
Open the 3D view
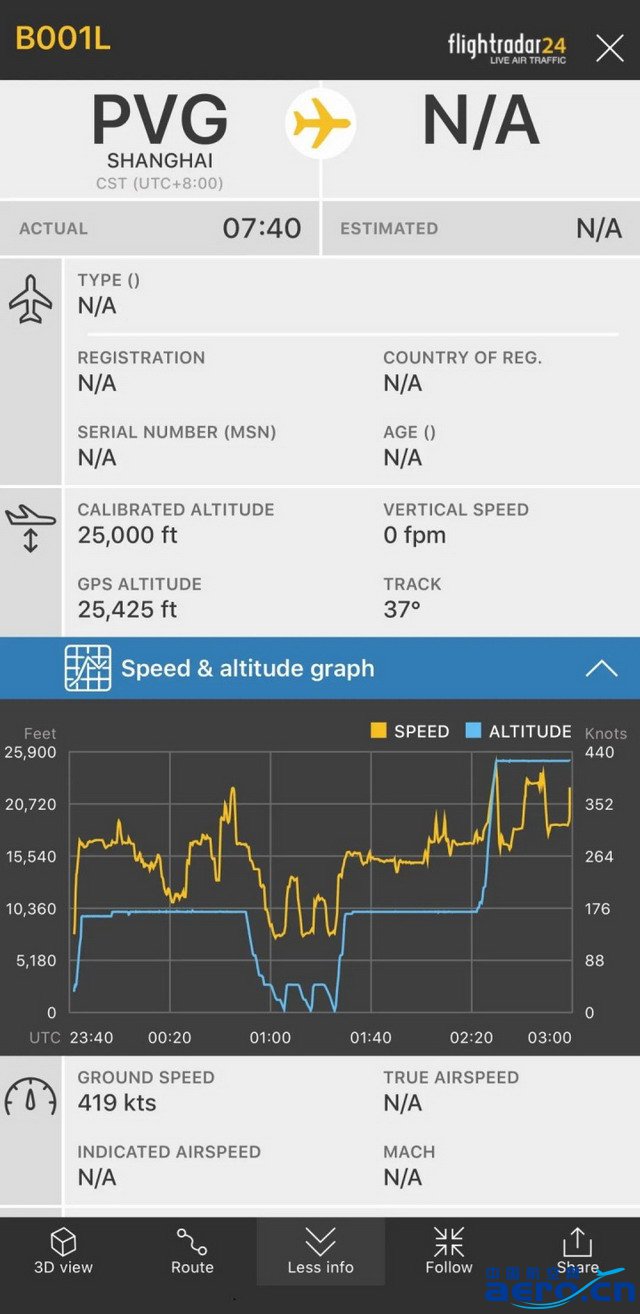[x=64, y=1251]
